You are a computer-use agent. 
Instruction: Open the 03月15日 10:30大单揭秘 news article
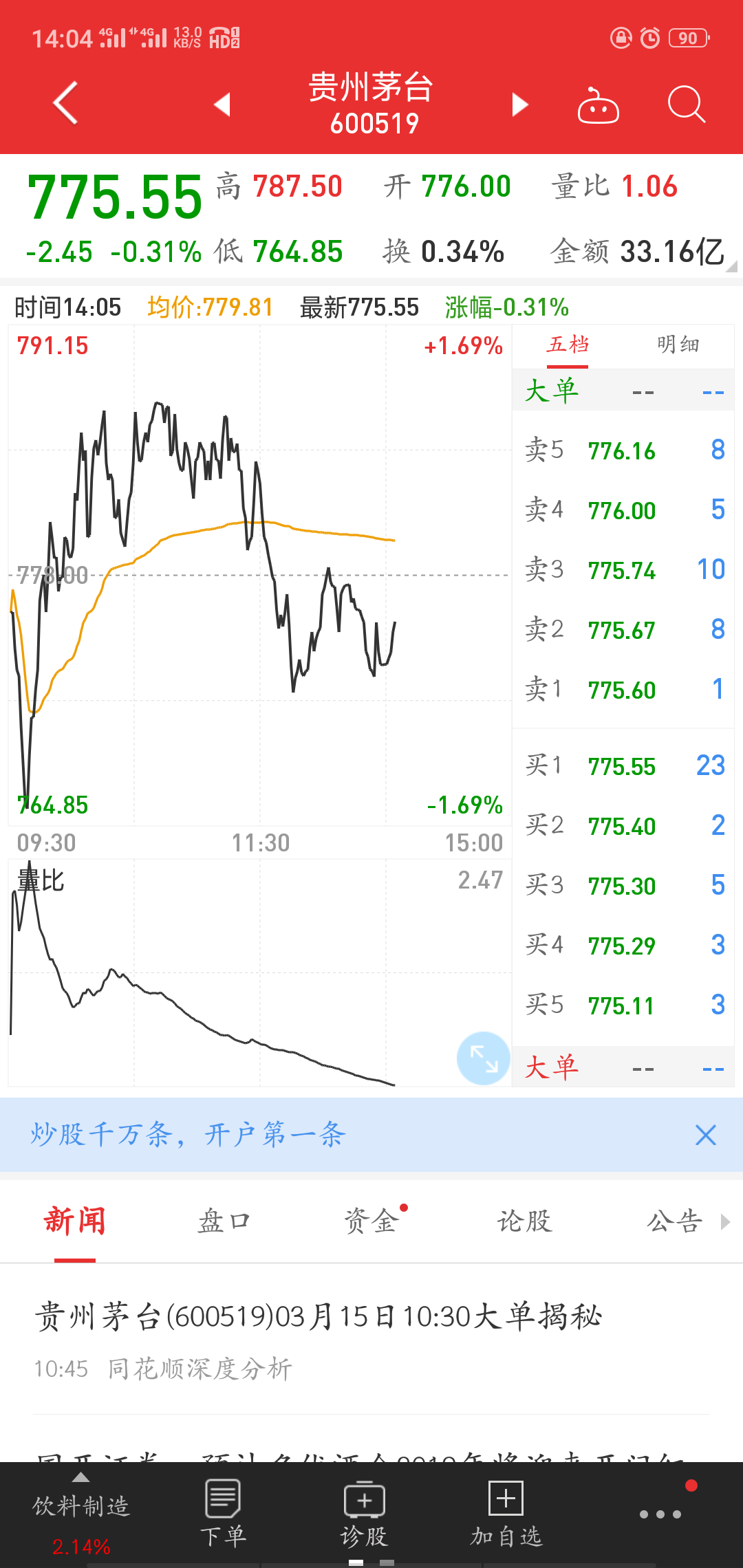click(318, 1316)
